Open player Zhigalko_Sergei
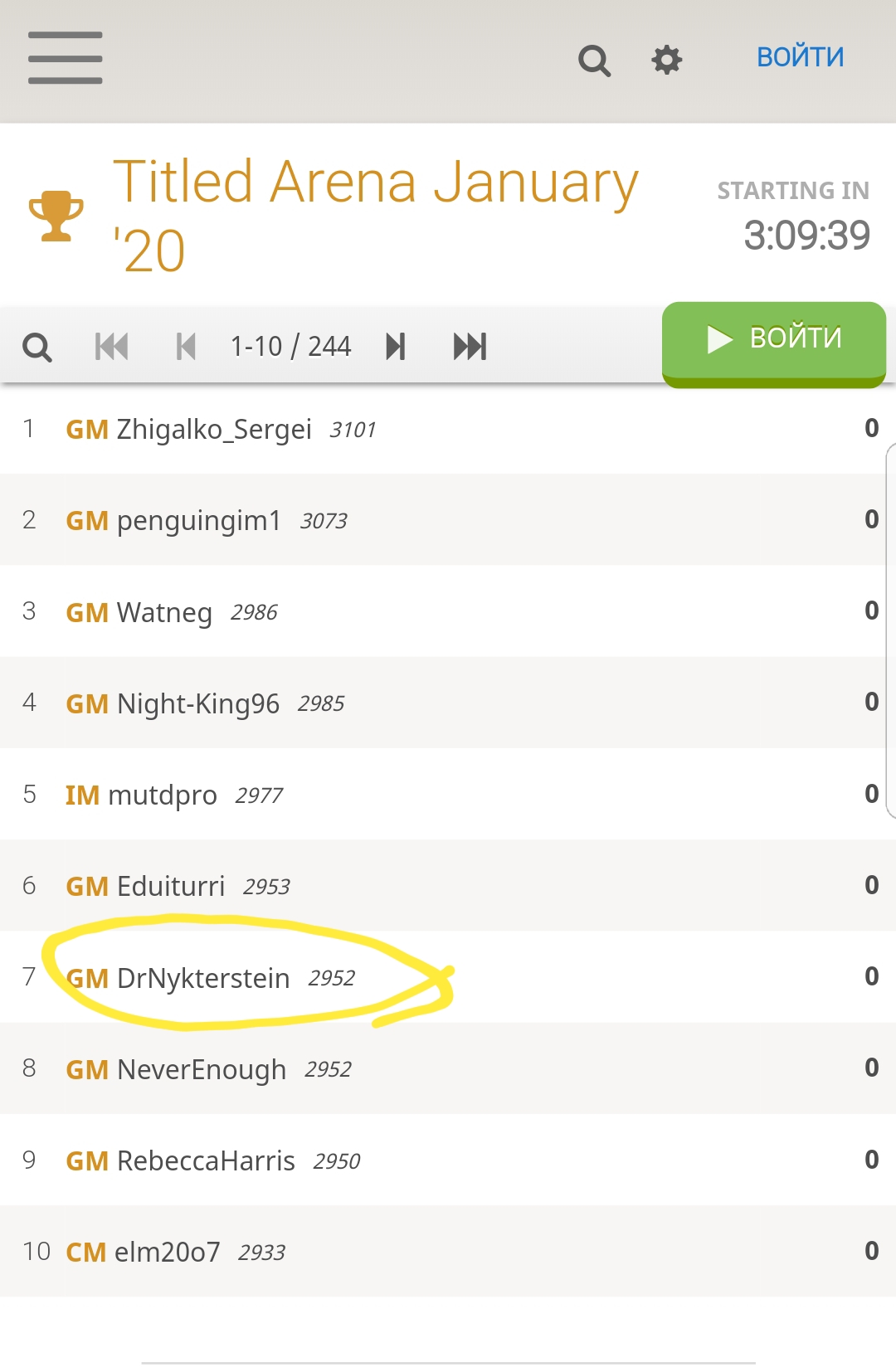The width and height of the screenshot is (896, 1372). click(214, 430)
